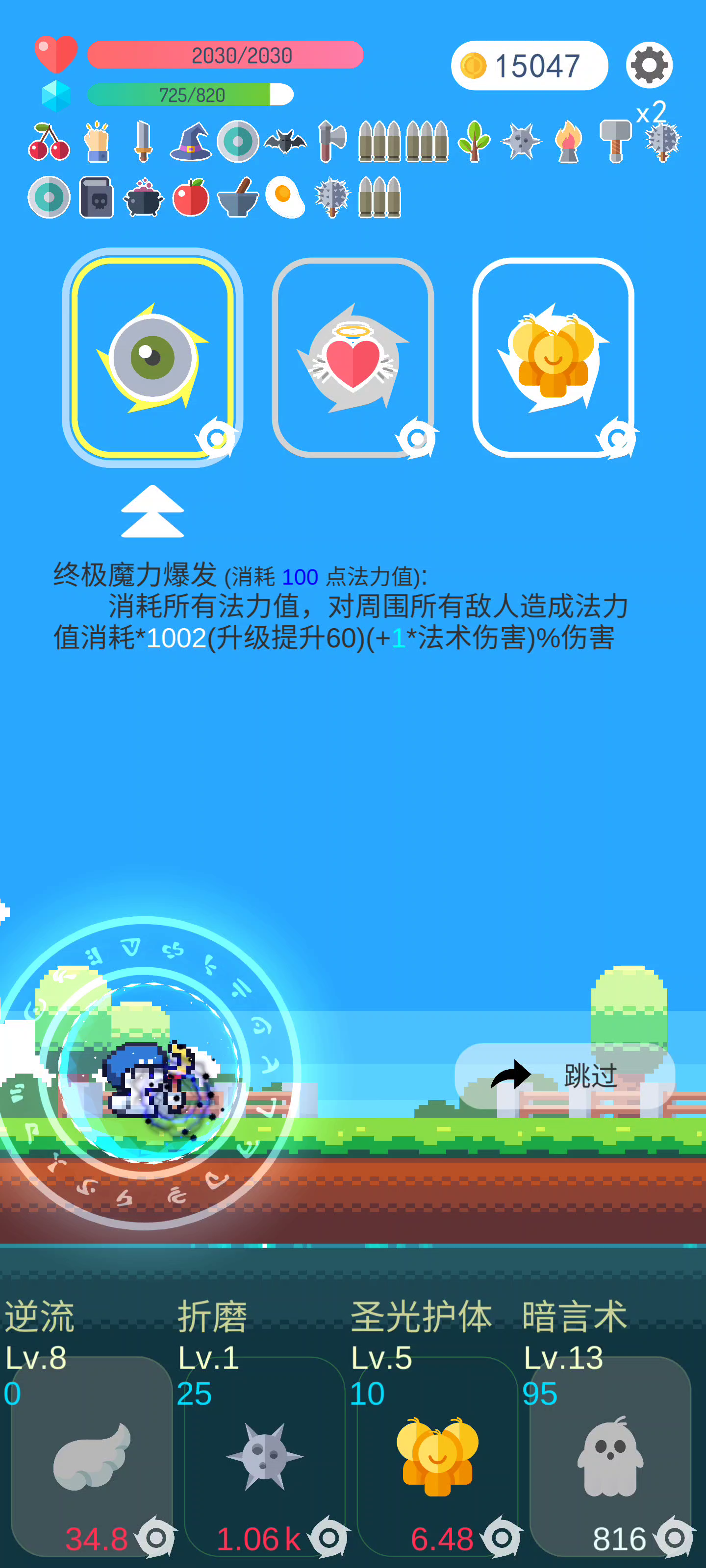The height and width of the screenshot is (1568, 706).
Task: Tap the red apple item icon
Action: [x=191, y=197]
